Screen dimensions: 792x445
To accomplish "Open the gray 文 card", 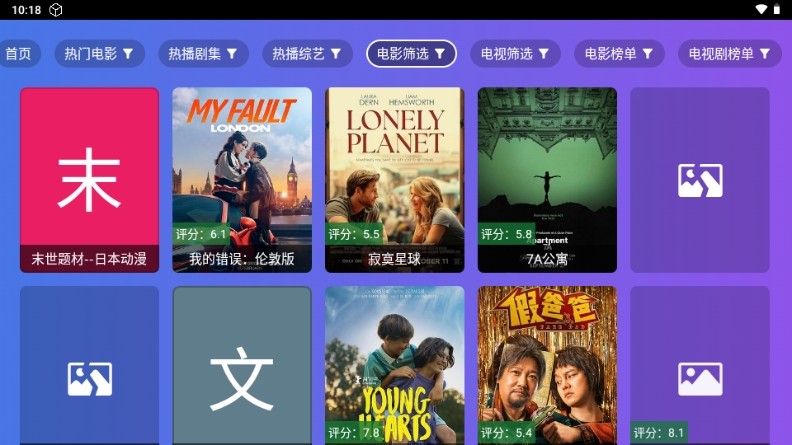I will (242, 366).
